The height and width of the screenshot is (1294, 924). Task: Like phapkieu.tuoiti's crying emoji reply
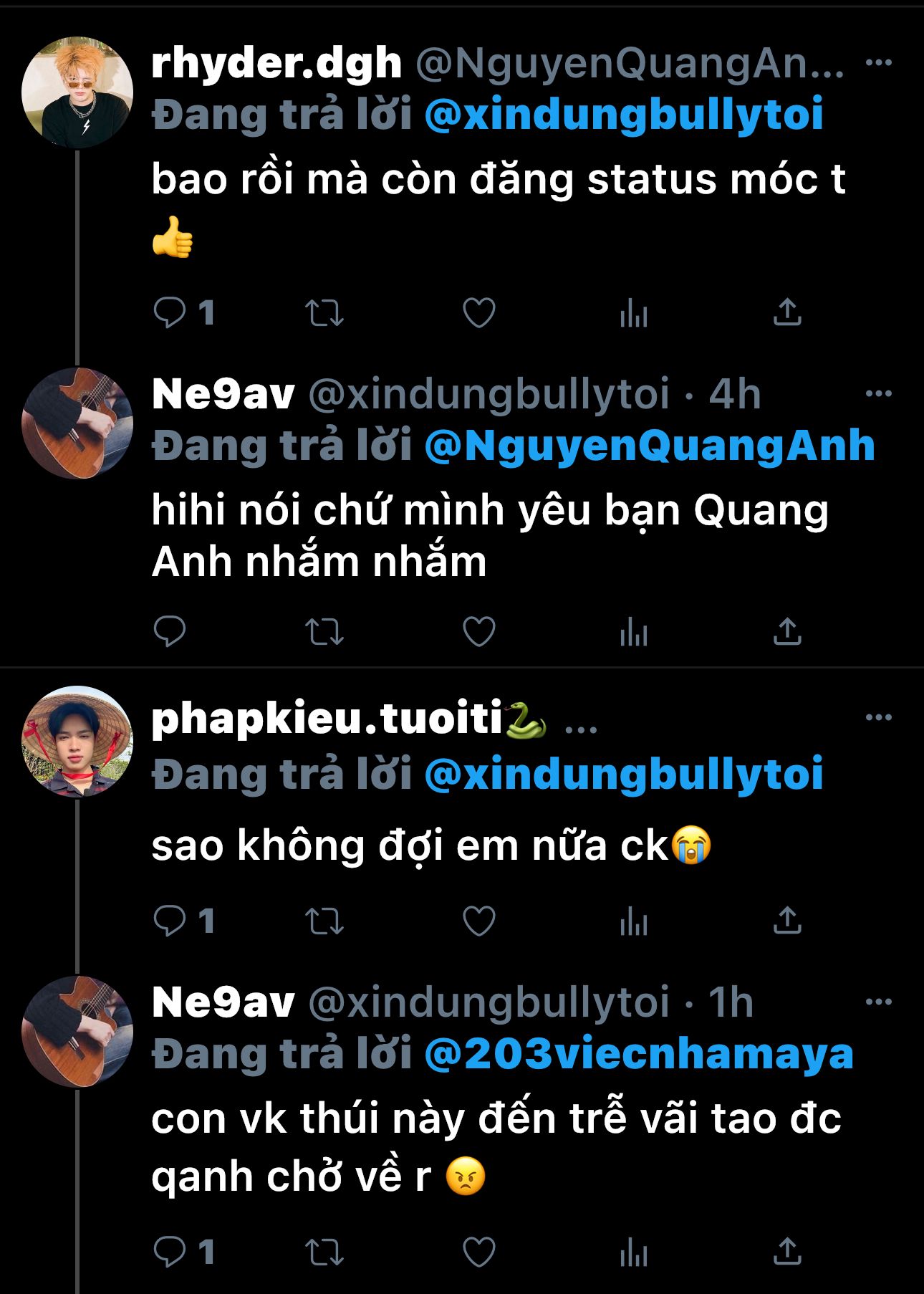tap(478, 921)
